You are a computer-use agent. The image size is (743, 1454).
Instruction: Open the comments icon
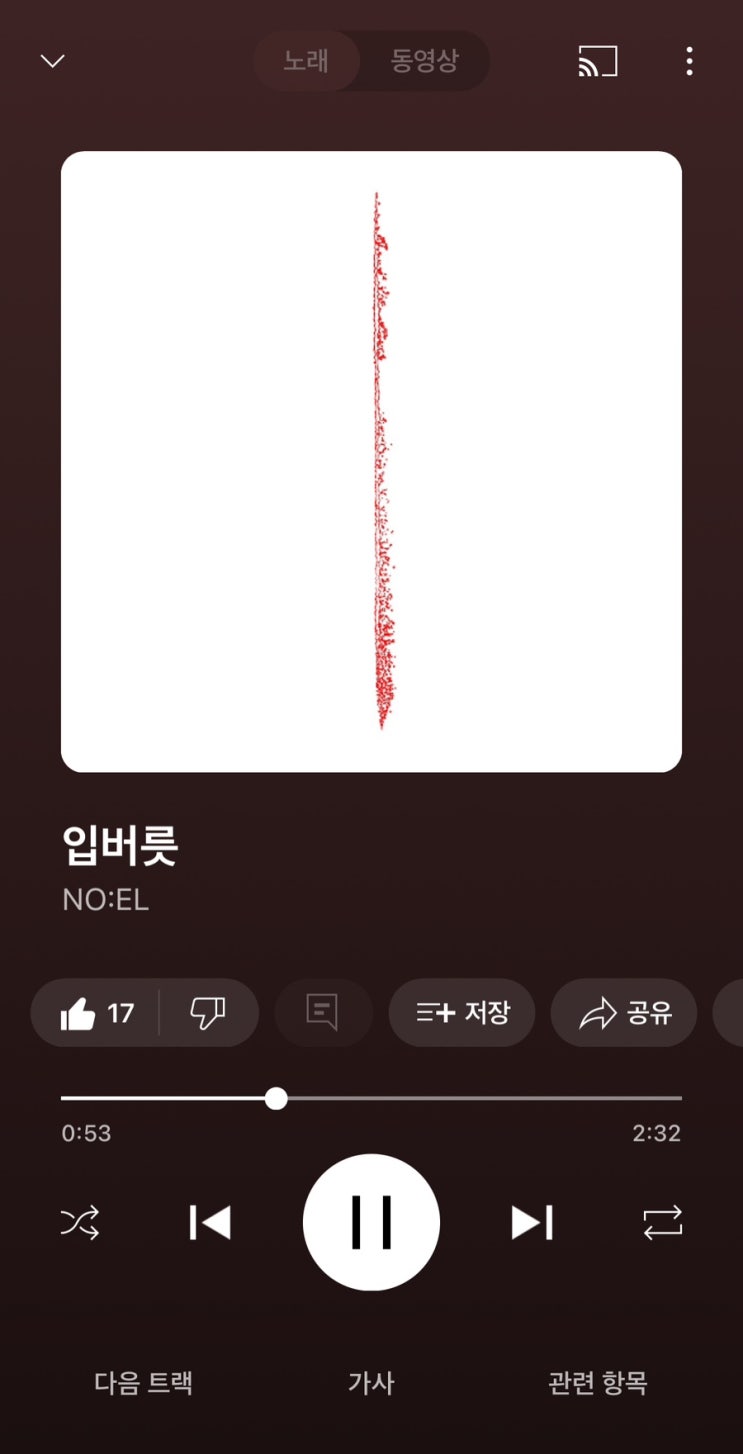coord(322,1013)
